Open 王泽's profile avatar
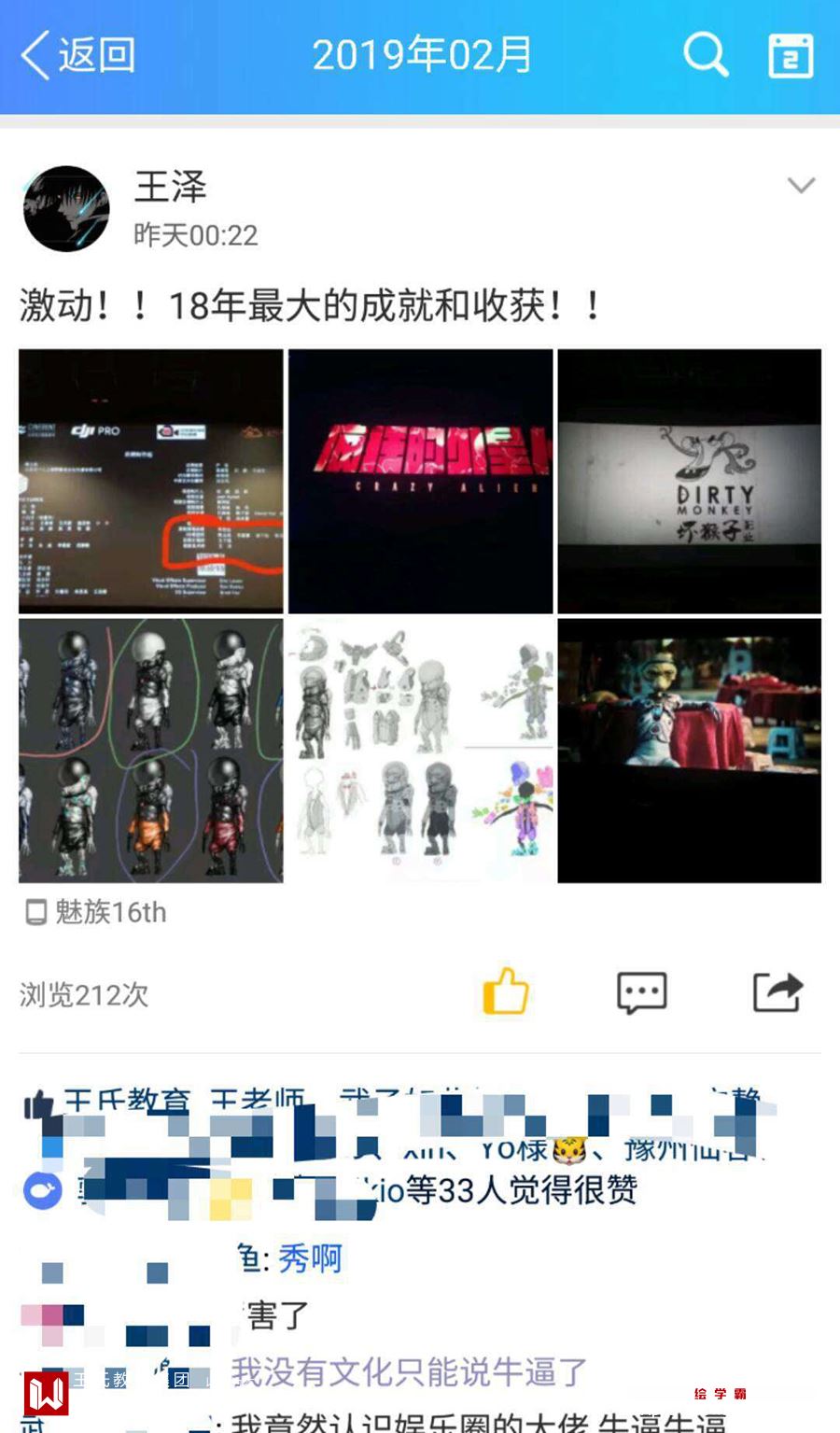840x1433 pixels. coord(65,209)
